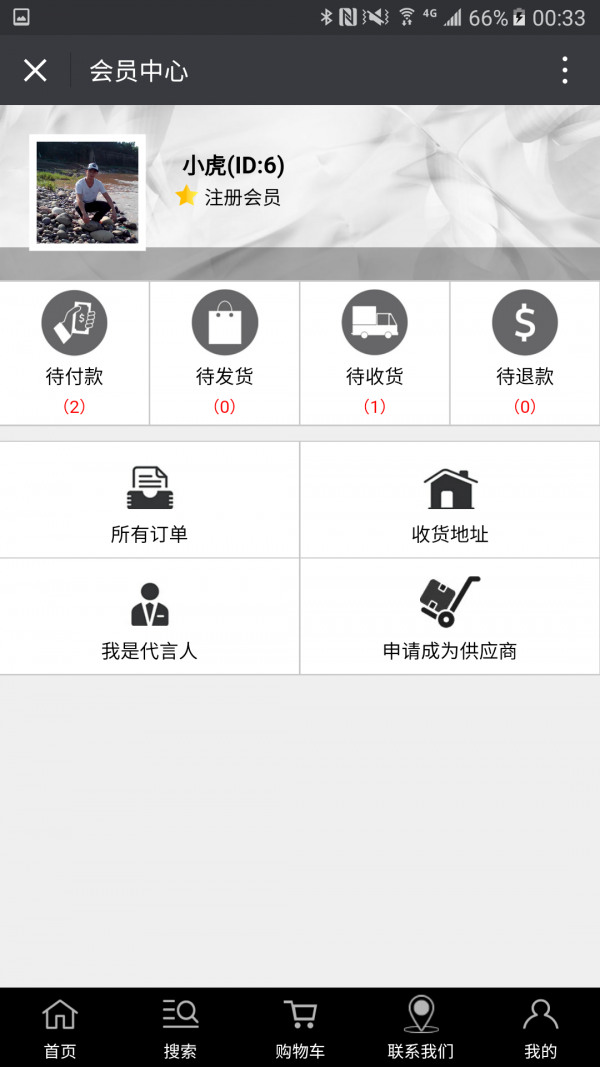Open the three-dot overflow menu
Image resolution: width=600 pixels, height=1067 pixels.
click(x=565, y=70)
